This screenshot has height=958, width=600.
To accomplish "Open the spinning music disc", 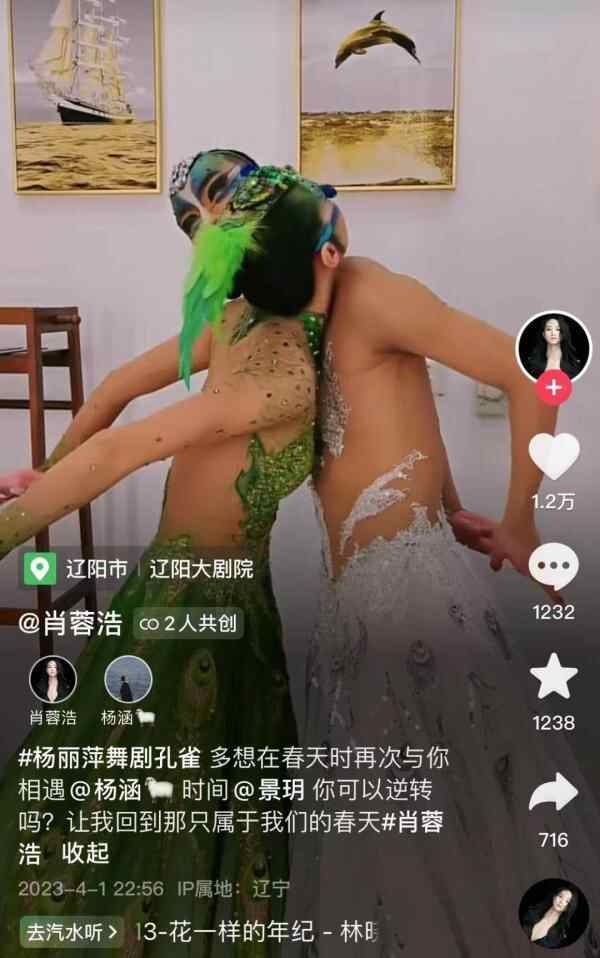I will click(x=553, y=913).
